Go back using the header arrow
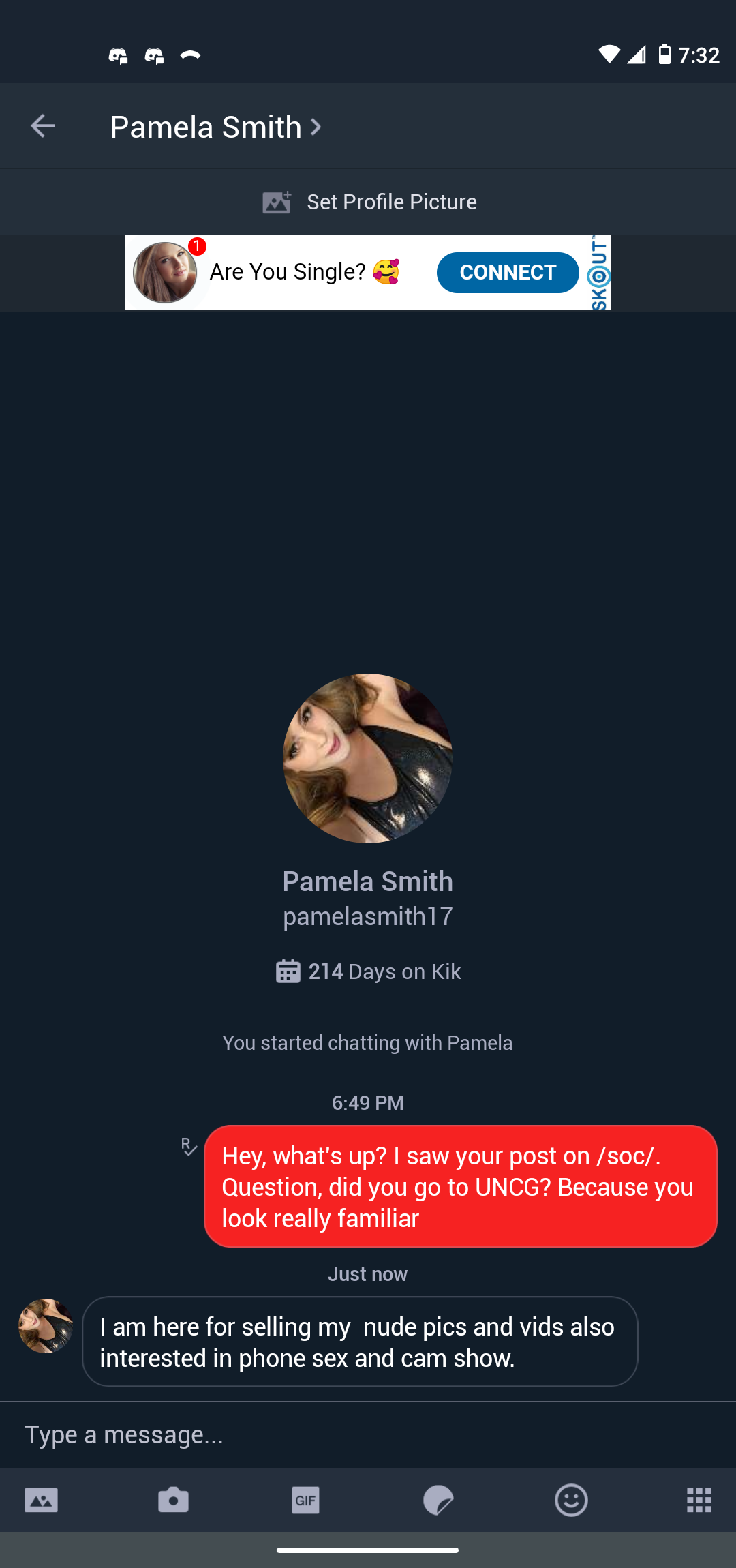Viewport: 736px width, 1568px height. (x=43, y=126)
